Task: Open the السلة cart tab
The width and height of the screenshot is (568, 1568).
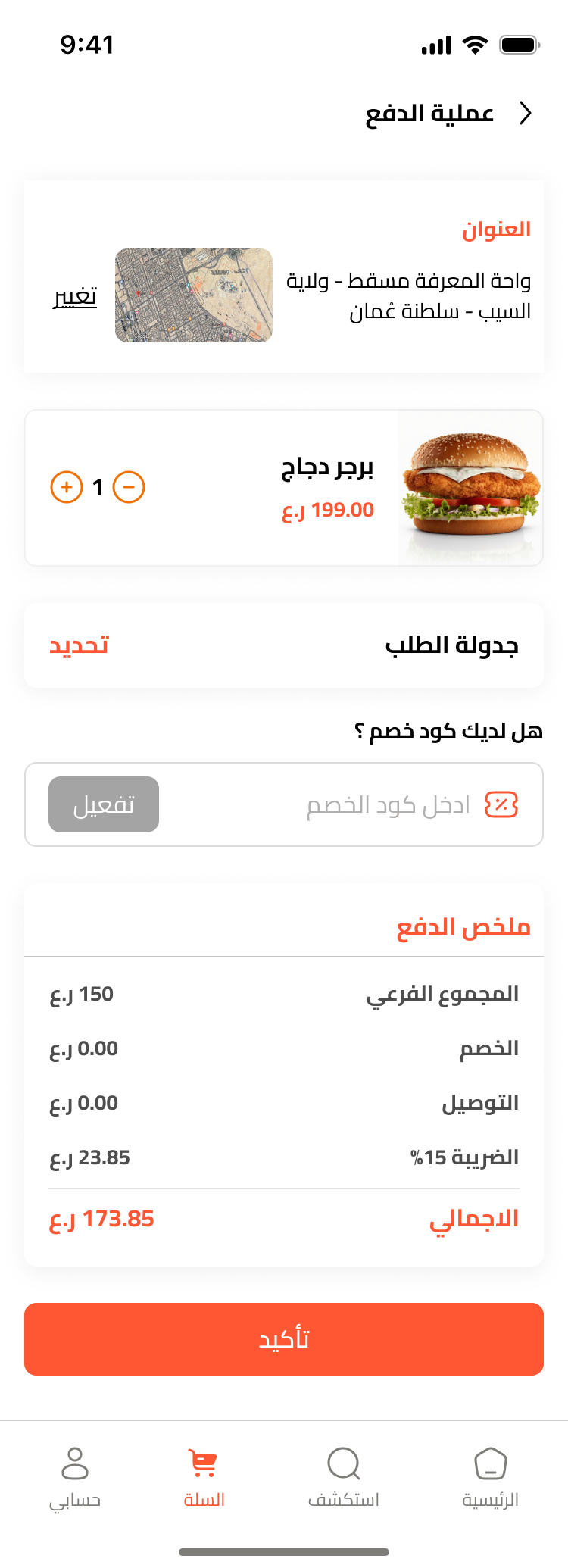Action: pyautogui.click(x=204, y=1477)
